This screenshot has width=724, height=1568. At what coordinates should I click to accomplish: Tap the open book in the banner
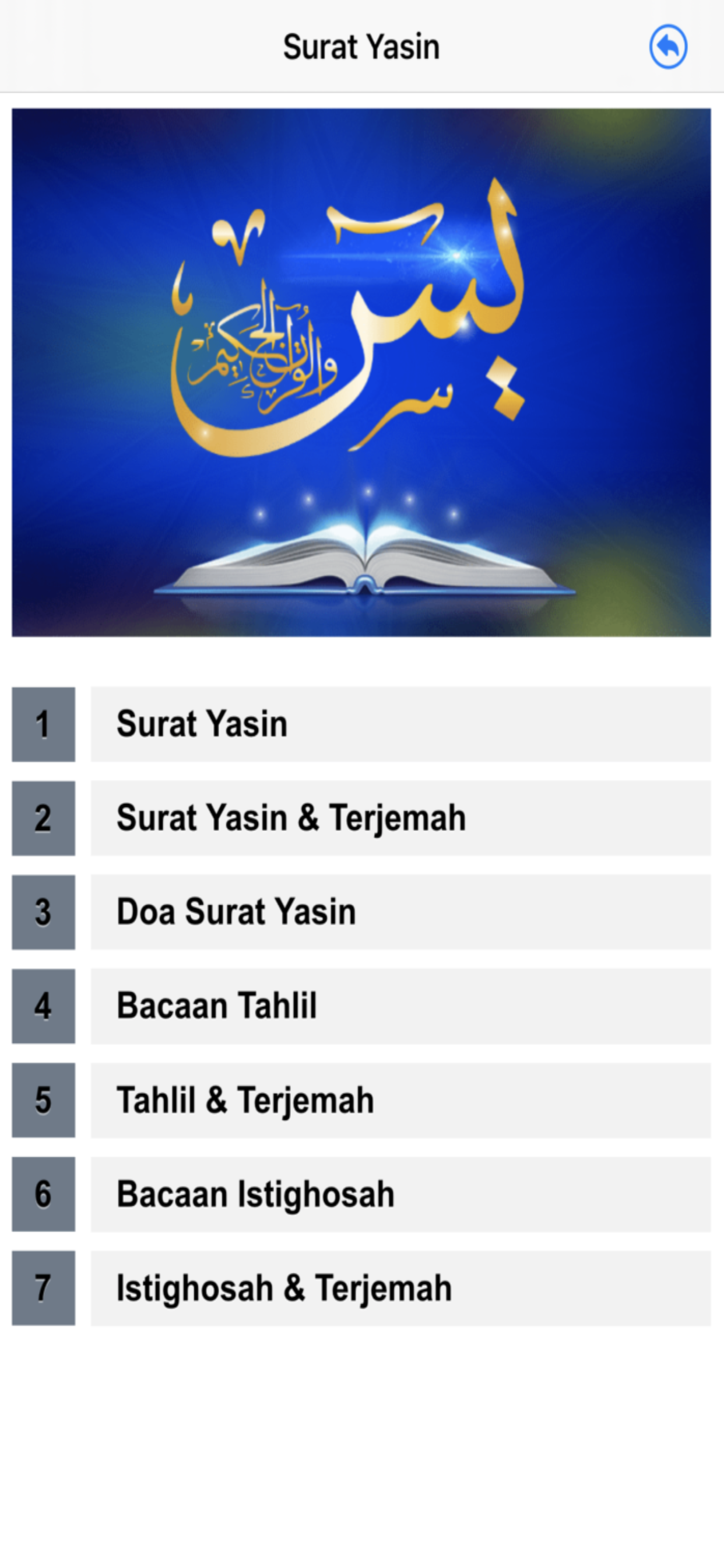click(x=362, y=566)
